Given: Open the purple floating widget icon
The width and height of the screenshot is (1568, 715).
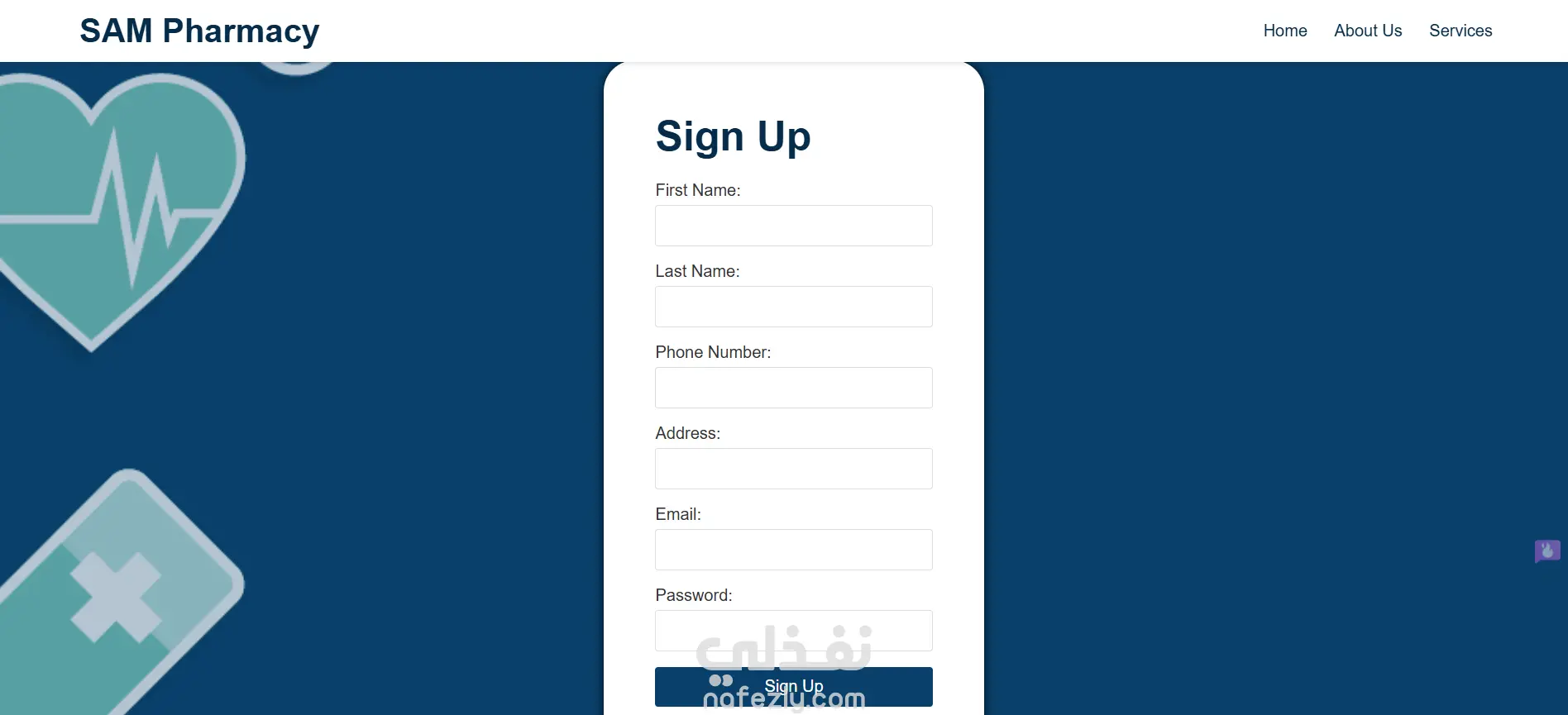Looking at the screenshot, I should [1546, 551].
